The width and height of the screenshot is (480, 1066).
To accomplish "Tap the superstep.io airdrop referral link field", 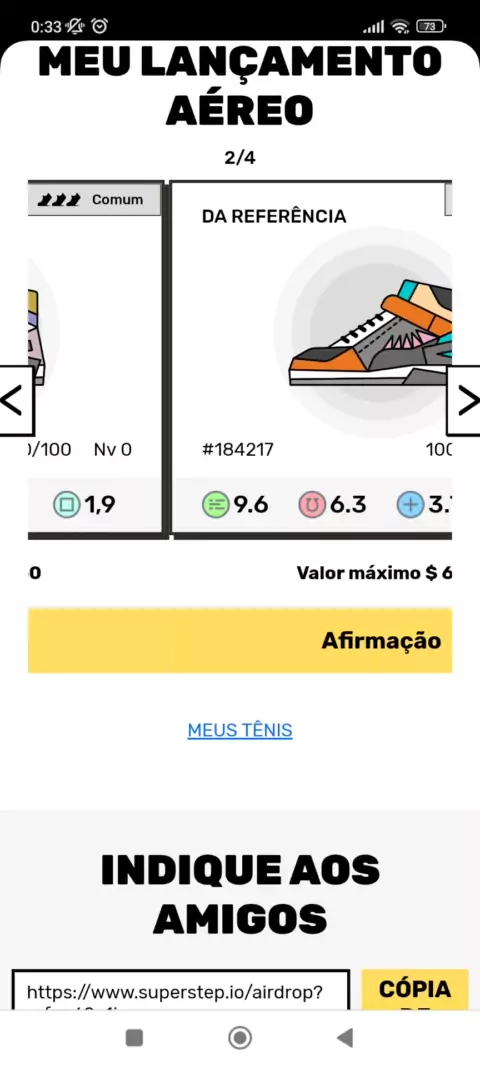I will (181, 991).
